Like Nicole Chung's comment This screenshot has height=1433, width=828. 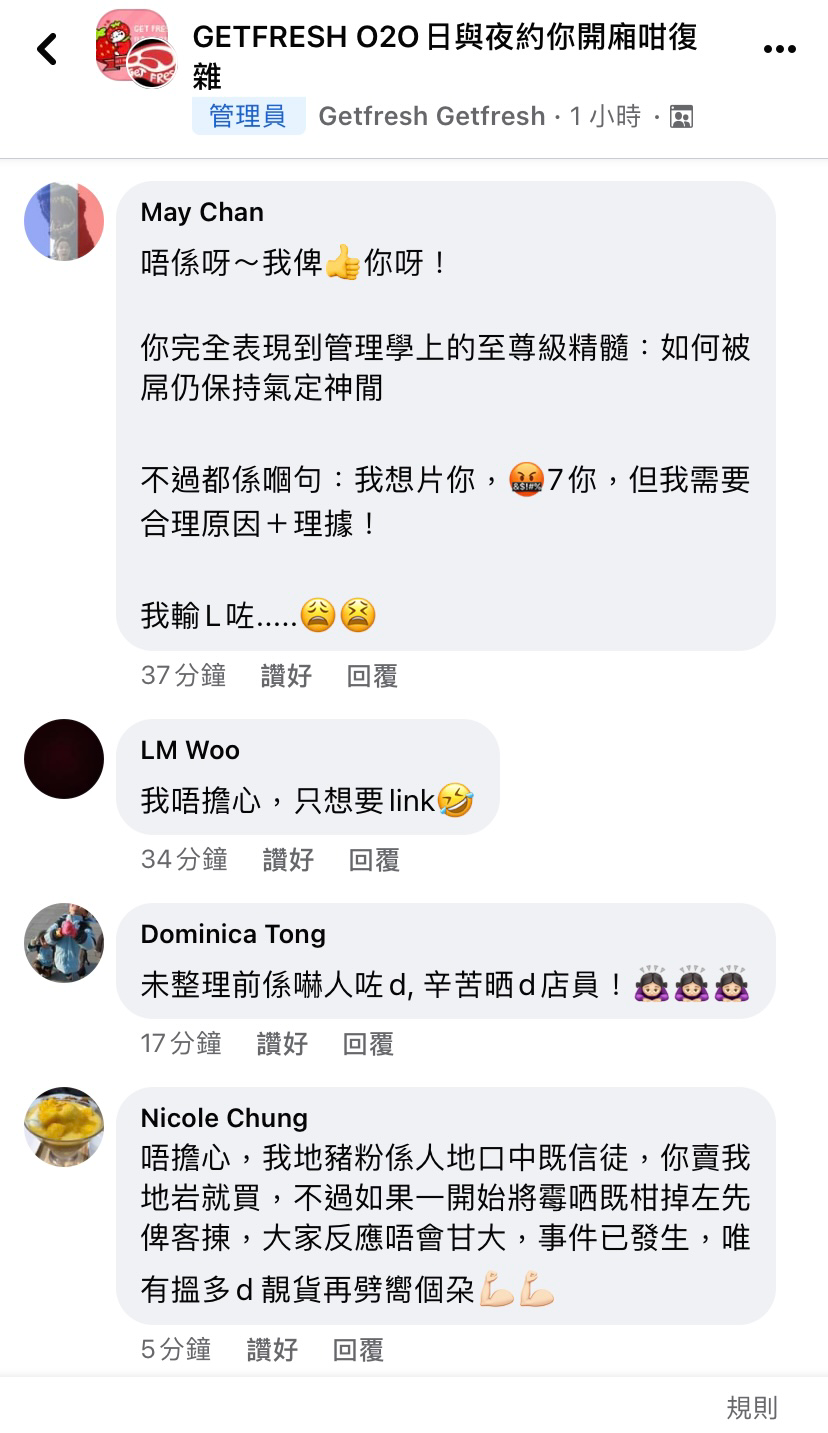pos(272,1350)
